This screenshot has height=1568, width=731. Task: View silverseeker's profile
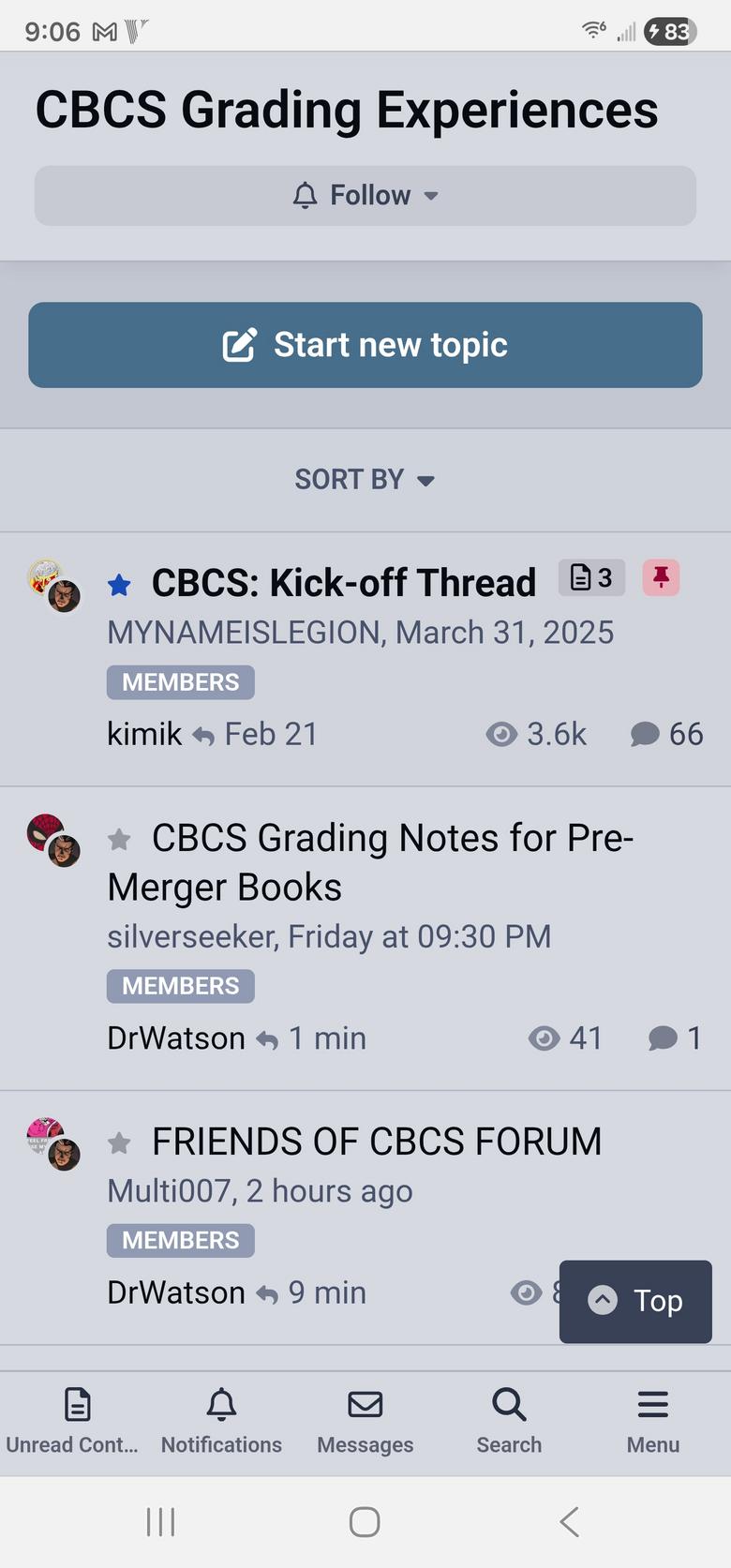click(192, 936)
